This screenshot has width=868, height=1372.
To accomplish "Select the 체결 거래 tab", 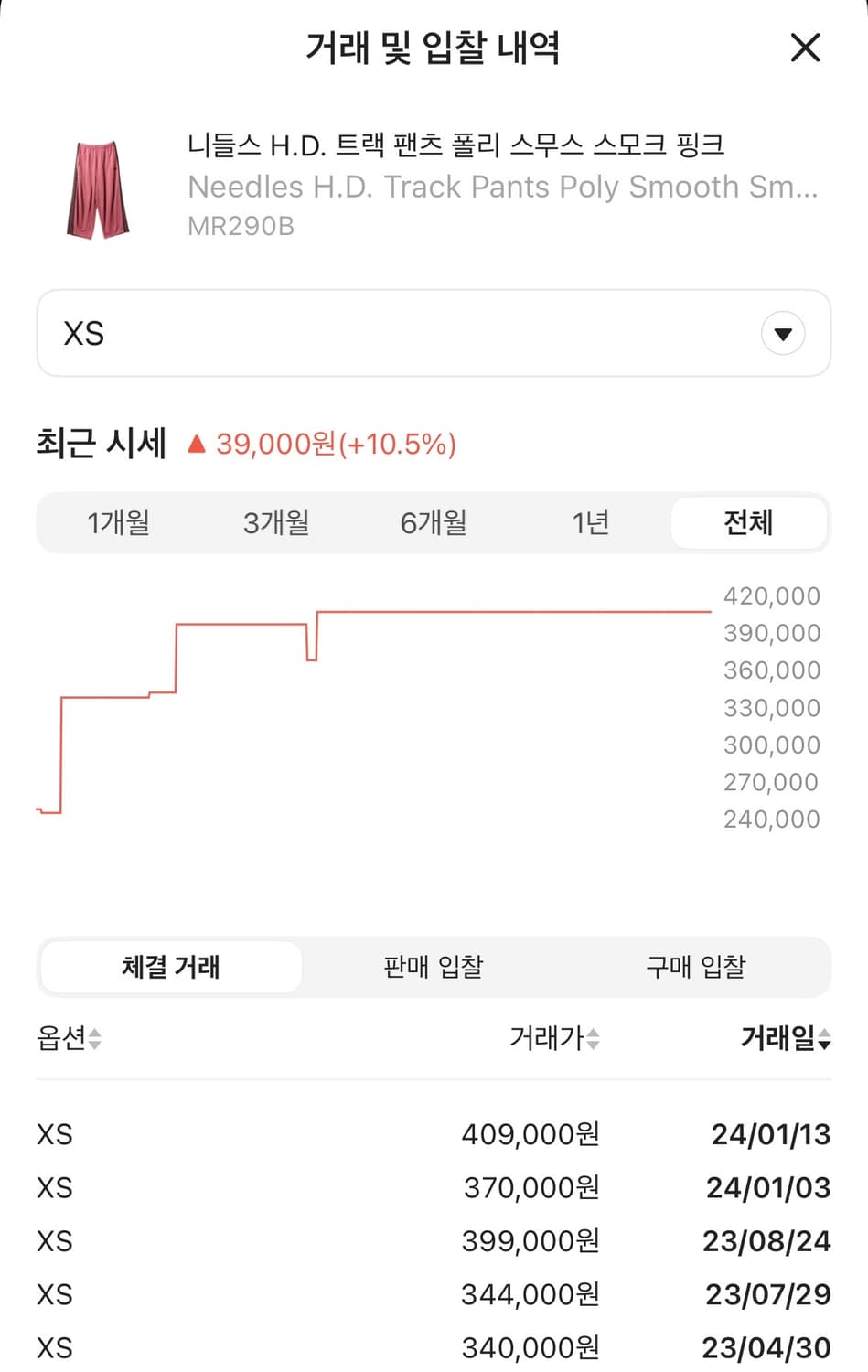I will [169, 967].
